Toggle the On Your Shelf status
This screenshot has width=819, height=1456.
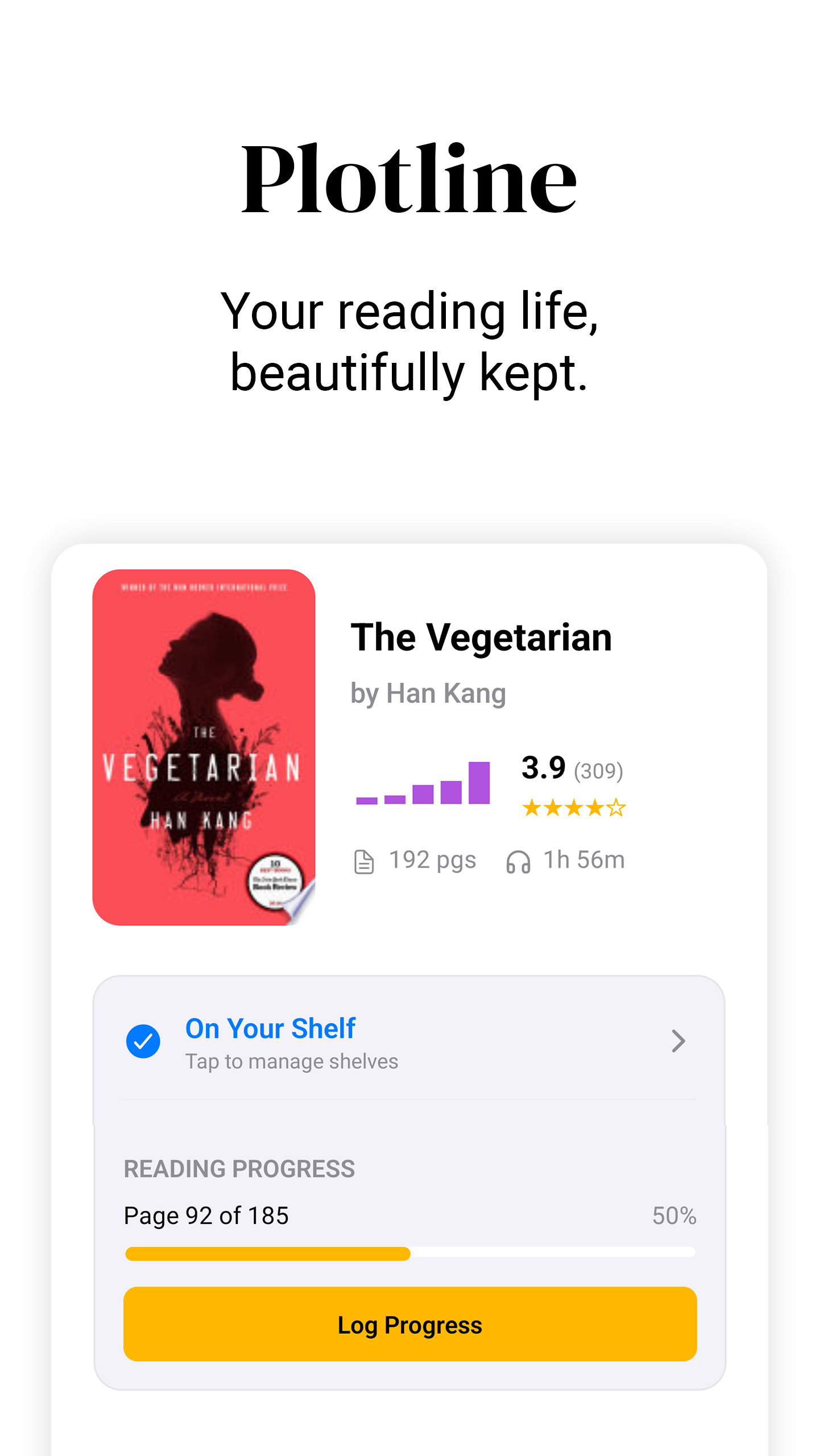(x=270, y=1028)
